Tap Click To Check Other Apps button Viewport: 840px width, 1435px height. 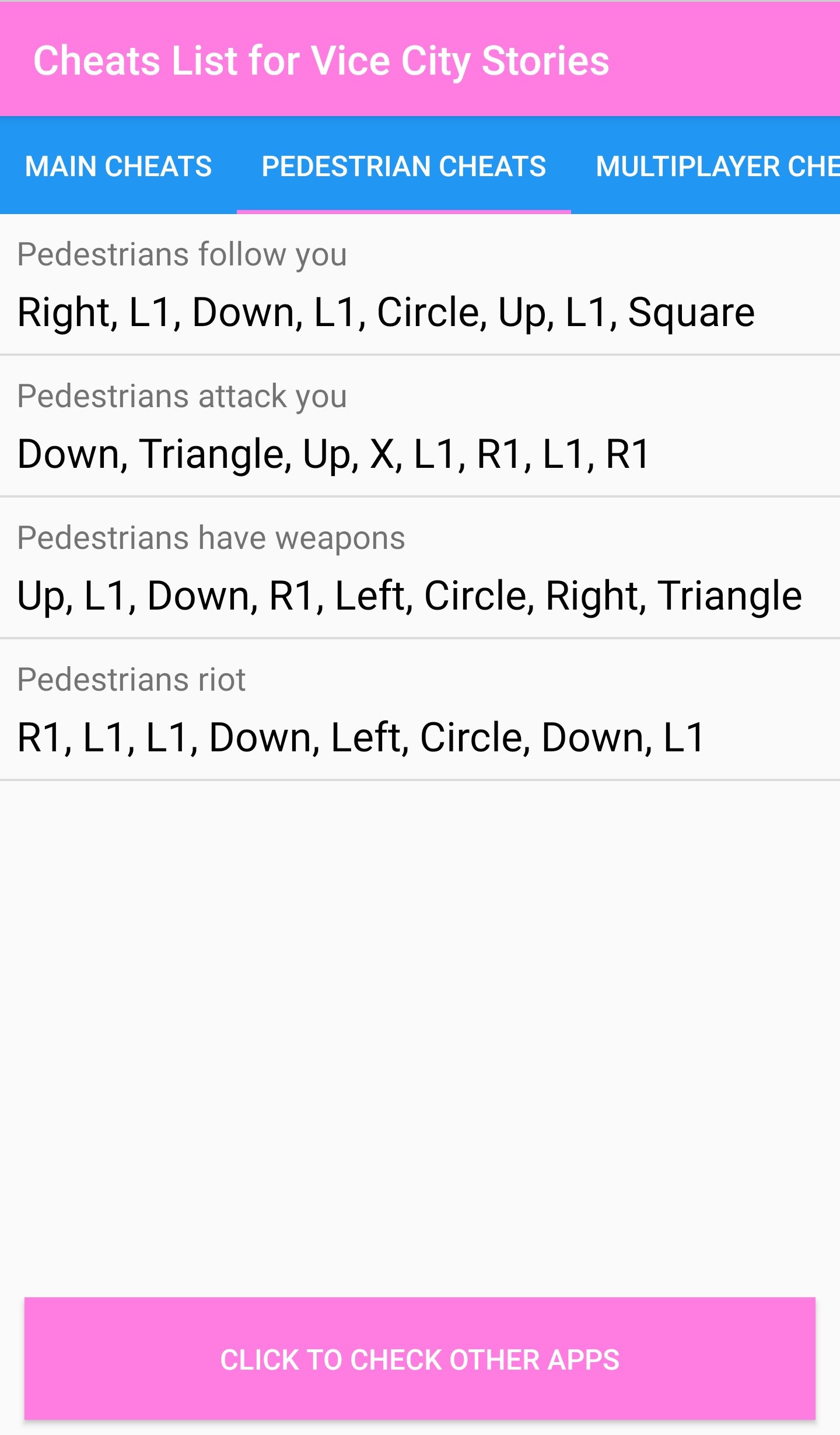tap(419, 1359)
